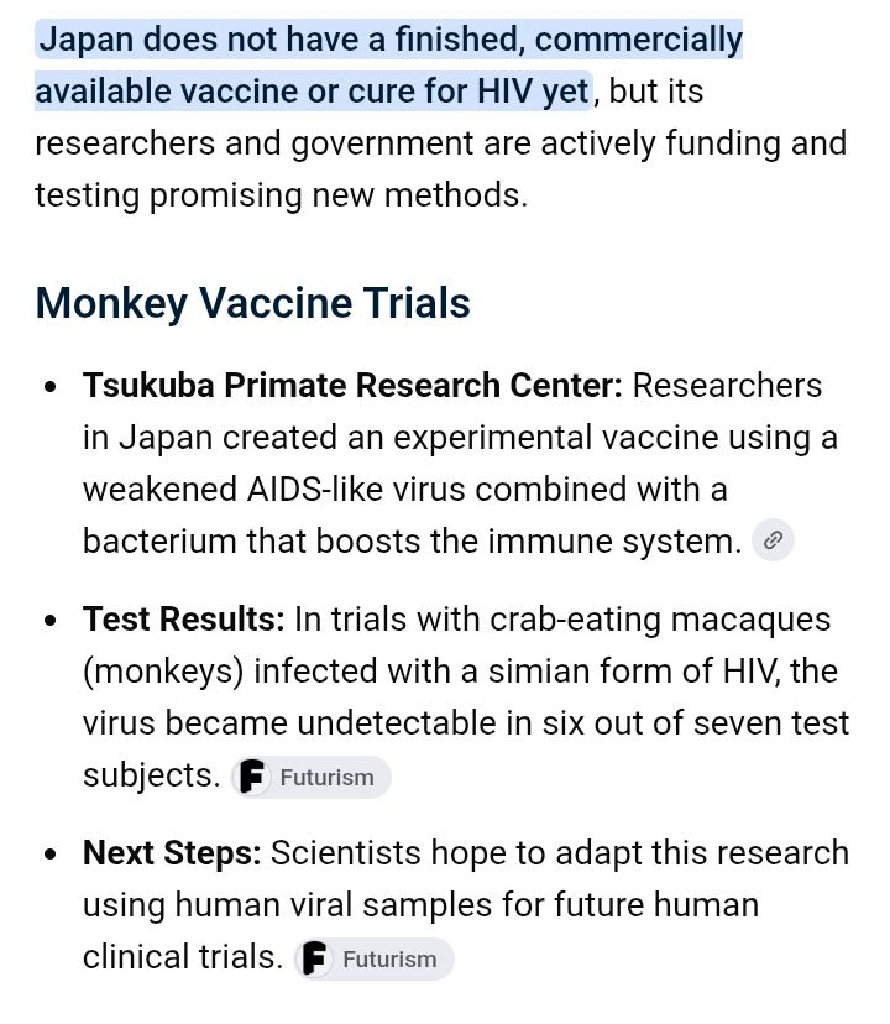Screen dimensions: 890x1024
Task: Open the link icon after 'immune system'
Action: 773,540
